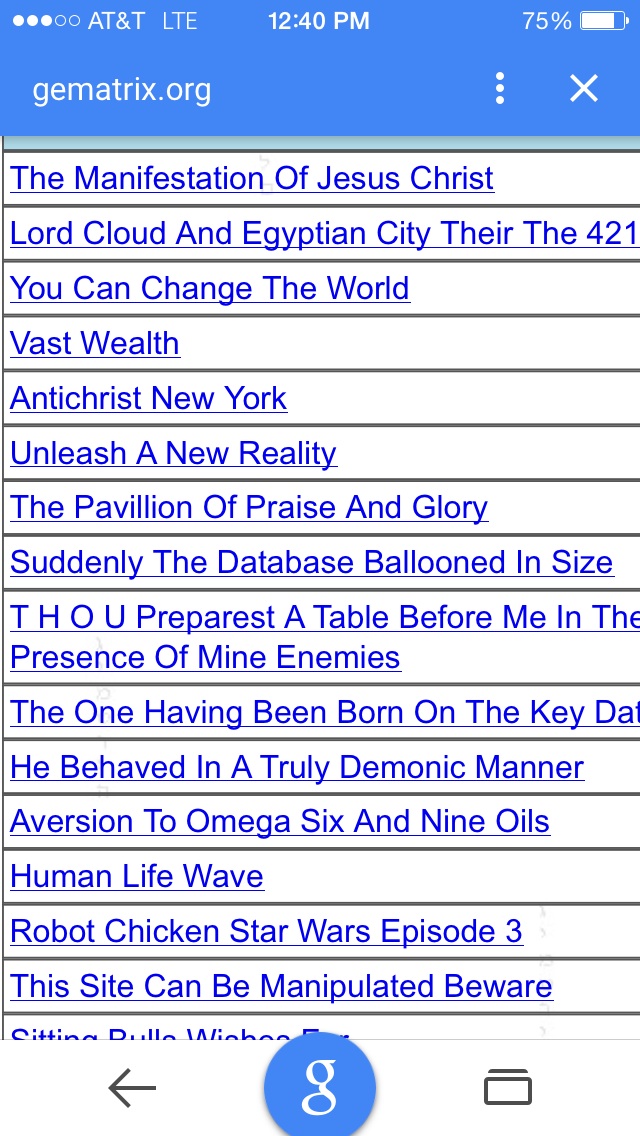Open The Pavillion Of Praise And Glory
The height and width of the screenshot is (1136, 640).
(249, 508)
